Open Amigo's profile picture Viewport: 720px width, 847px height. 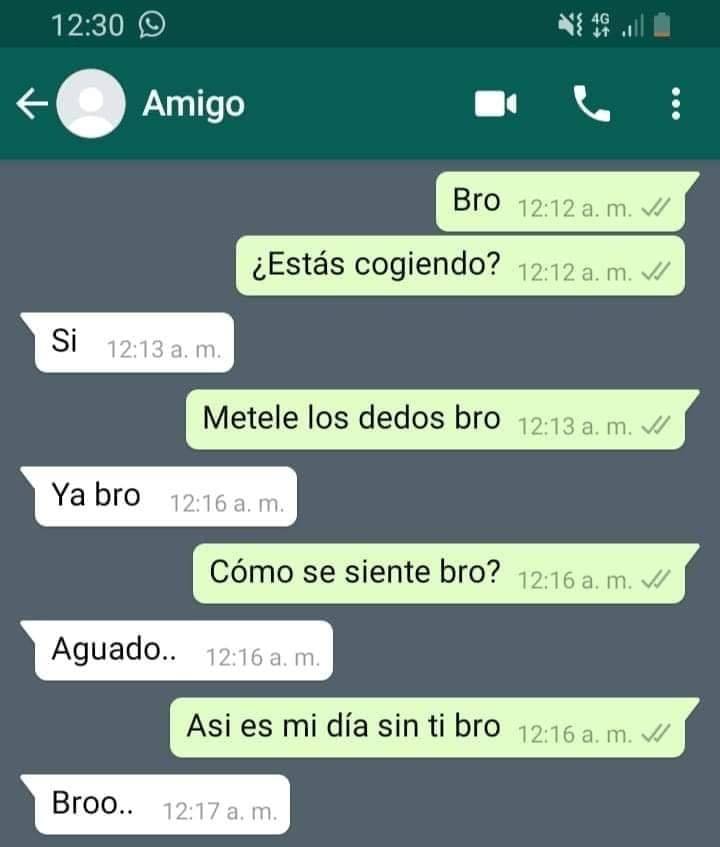point(91,103)
